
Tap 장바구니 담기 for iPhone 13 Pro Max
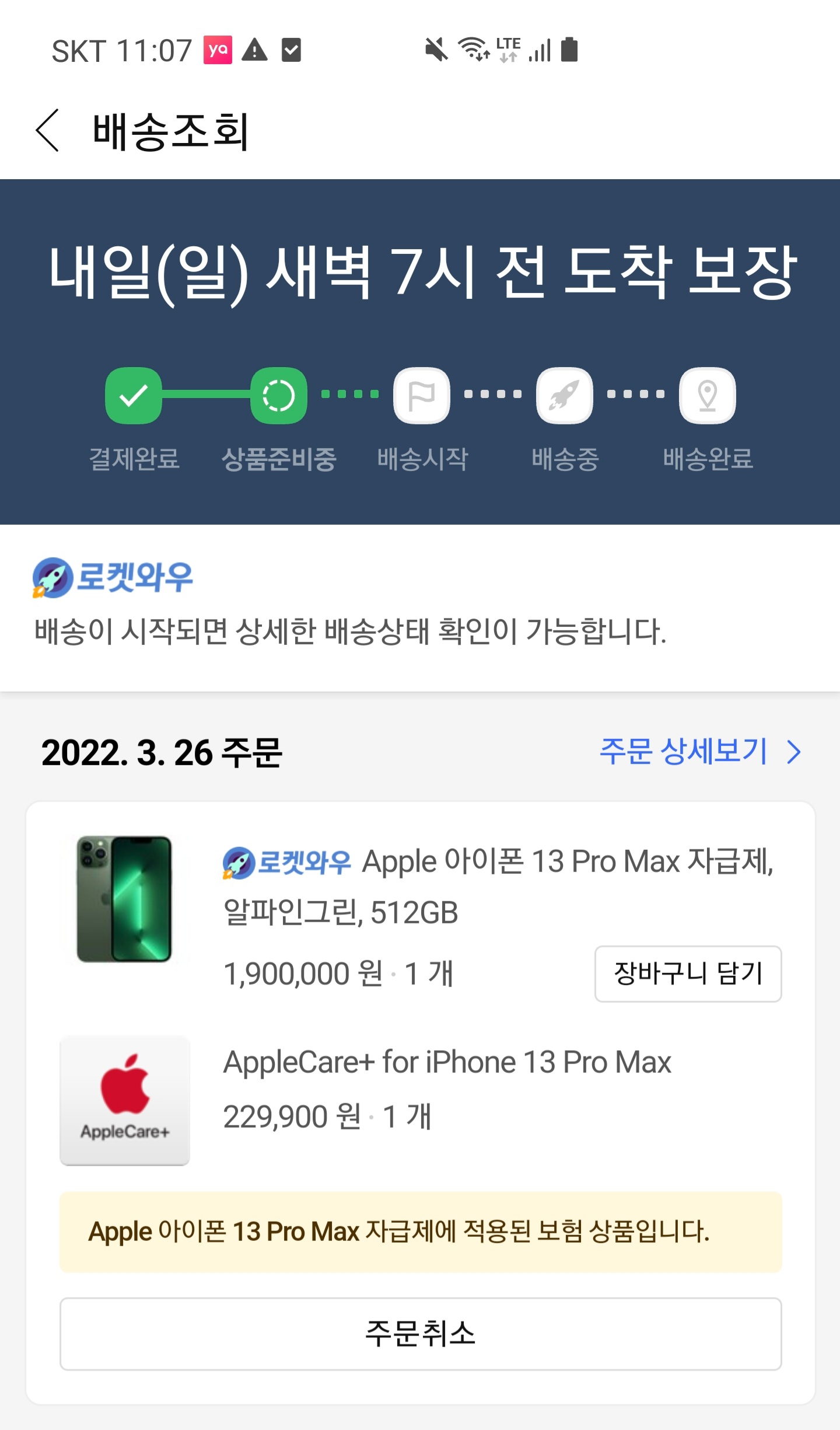[x=688, y=974]
